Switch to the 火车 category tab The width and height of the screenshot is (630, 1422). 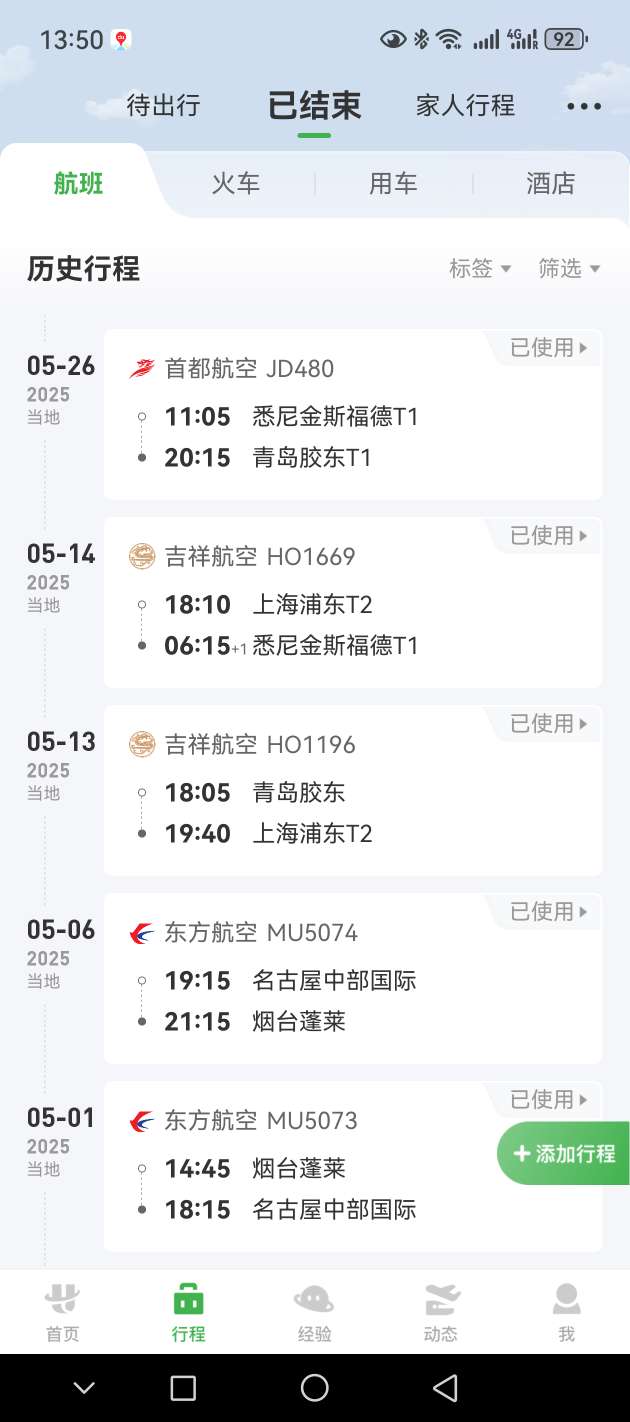click(x=236, y=184)
